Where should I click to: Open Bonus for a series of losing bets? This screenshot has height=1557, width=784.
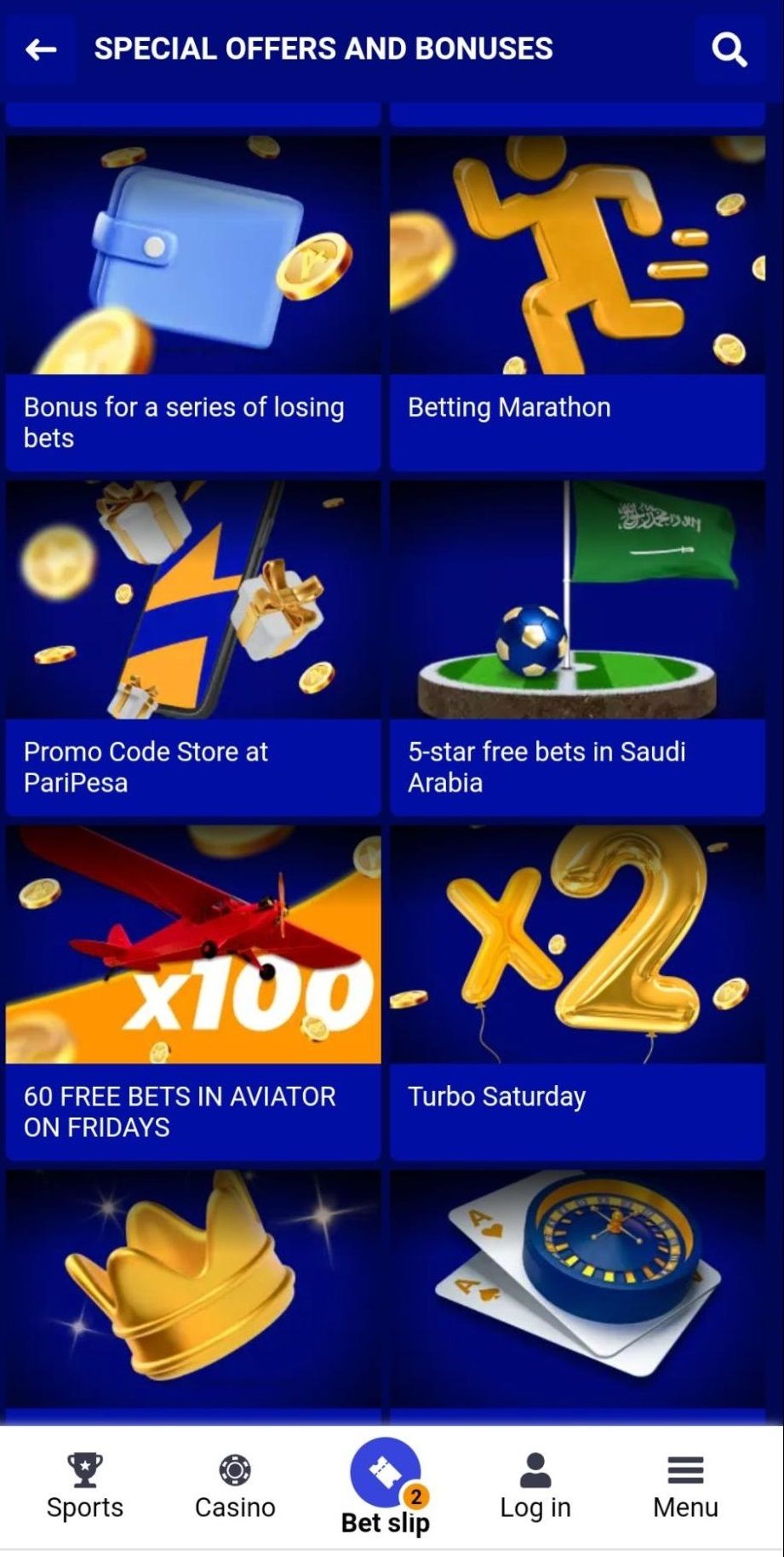coord(193,302)
